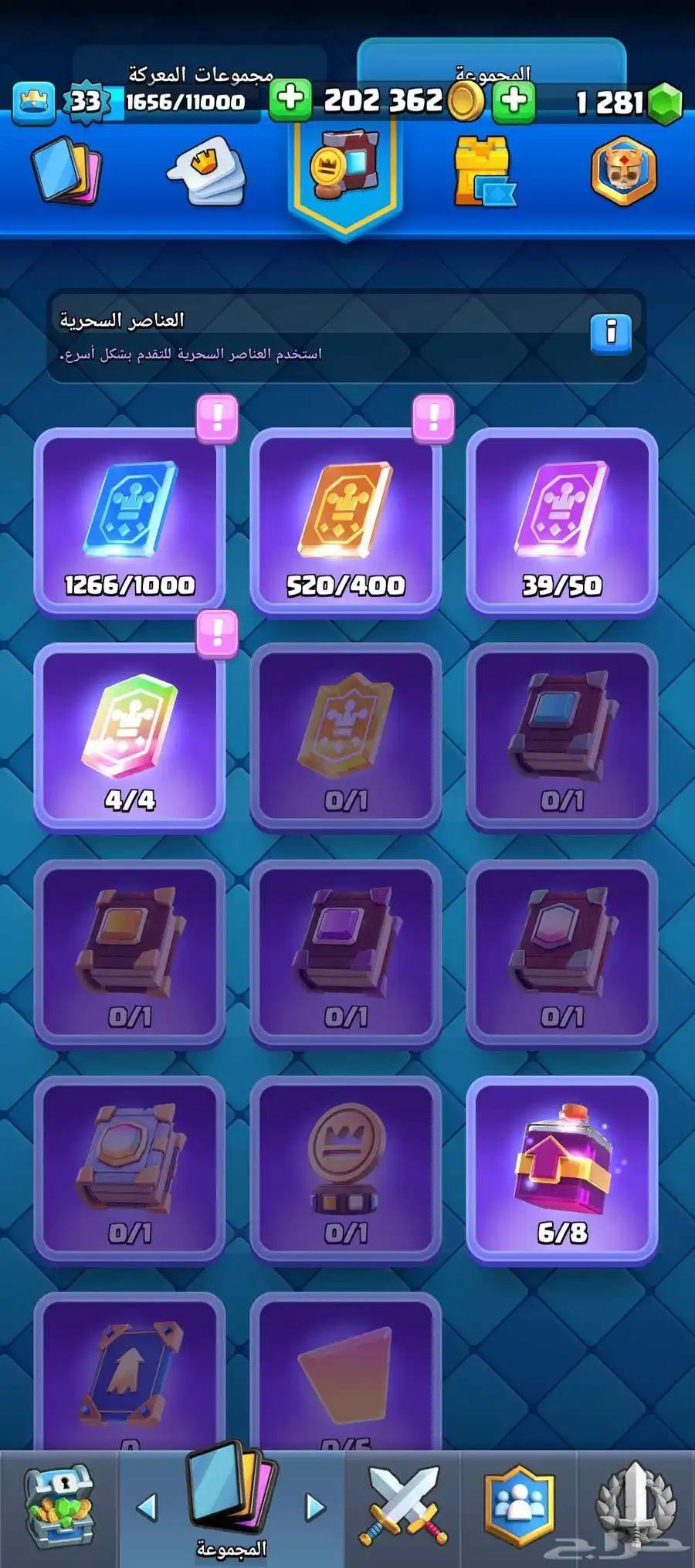
Task: Open the clan social tab
Action: pyautogui.click(x=519, y=1509)
